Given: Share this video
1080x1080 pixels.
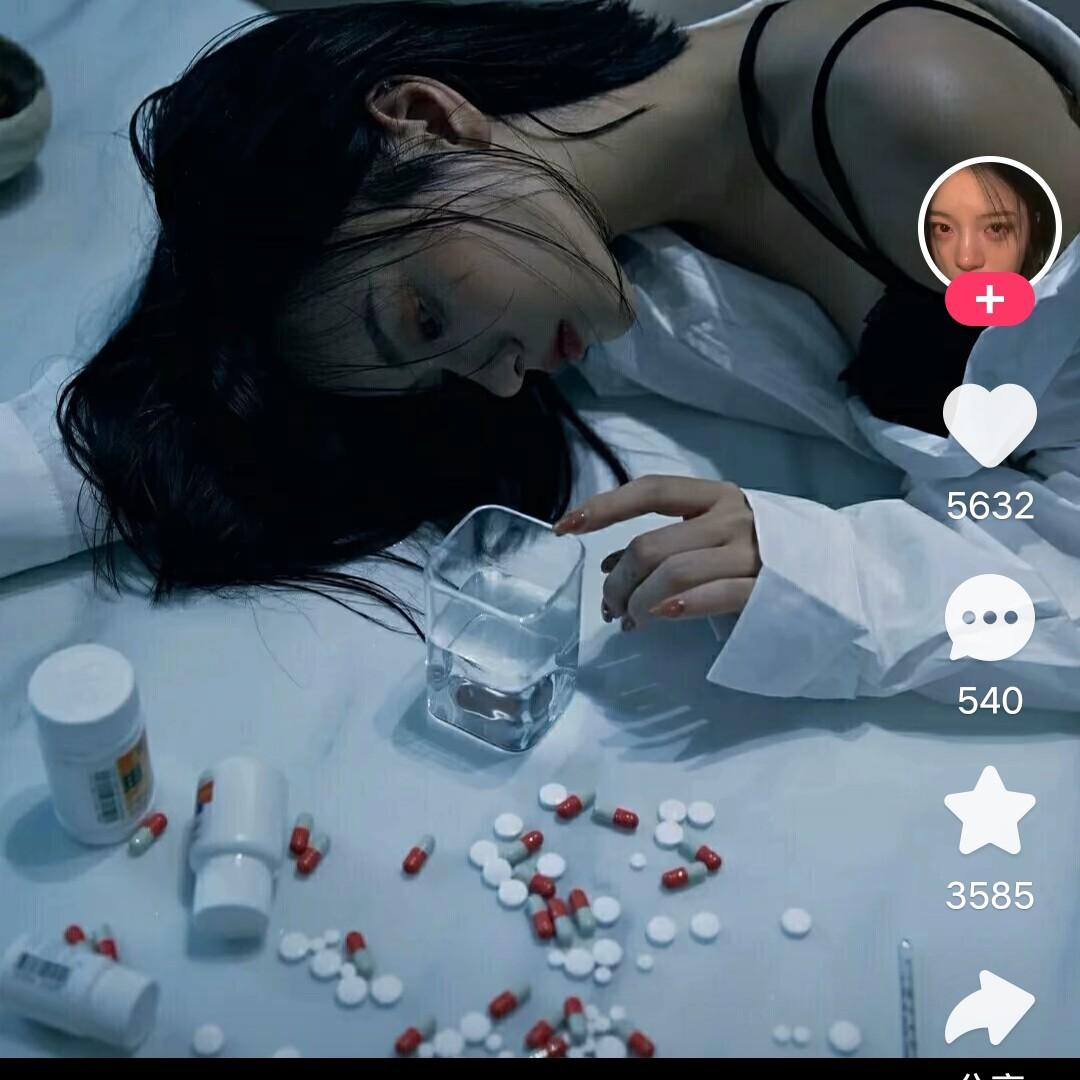Looking at the screenshot, I should 989,1006.
